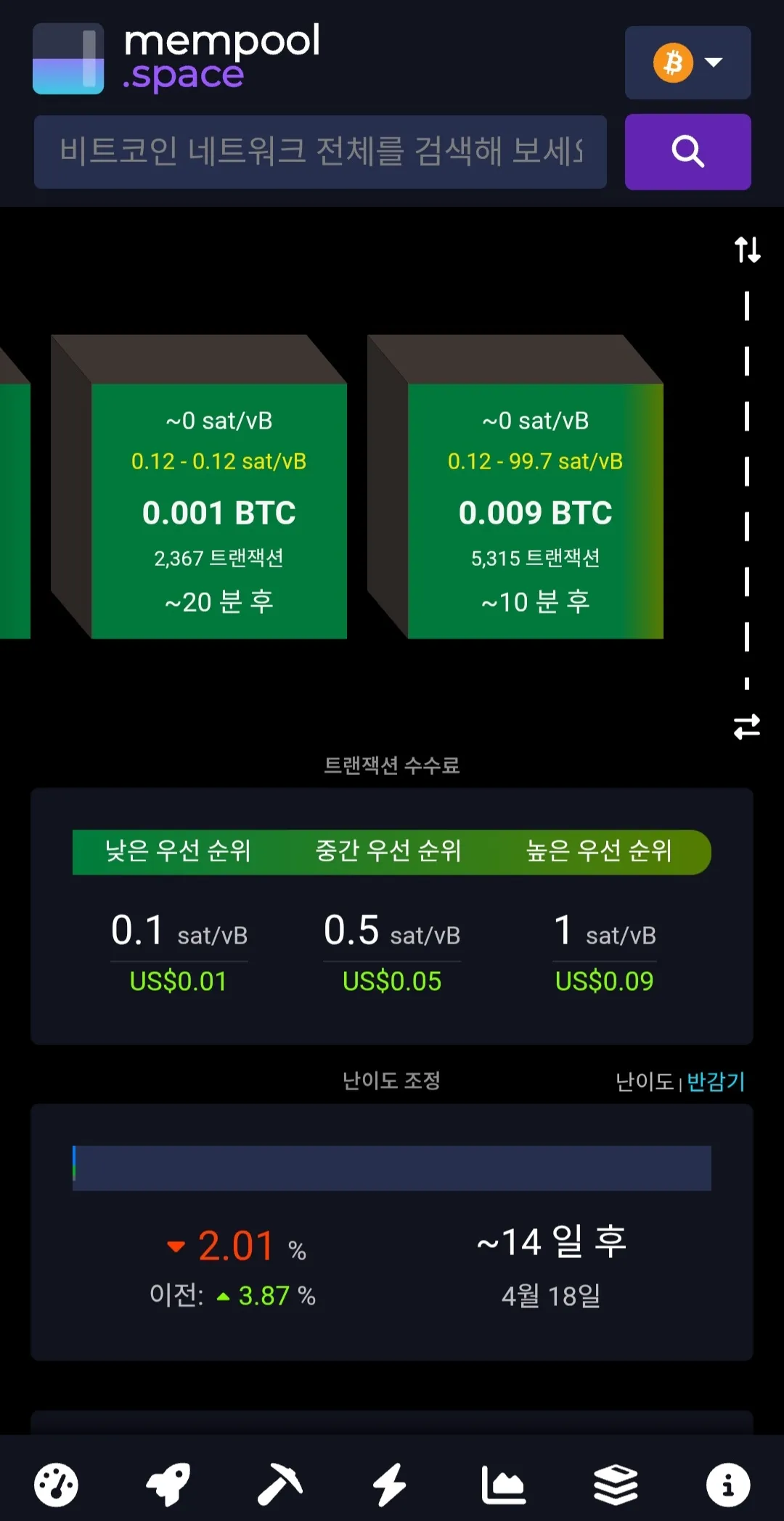This screenshot has width=784, height=1521.
Task: Open the mining pickaxe tab
Action: (x=280, y=1485)
